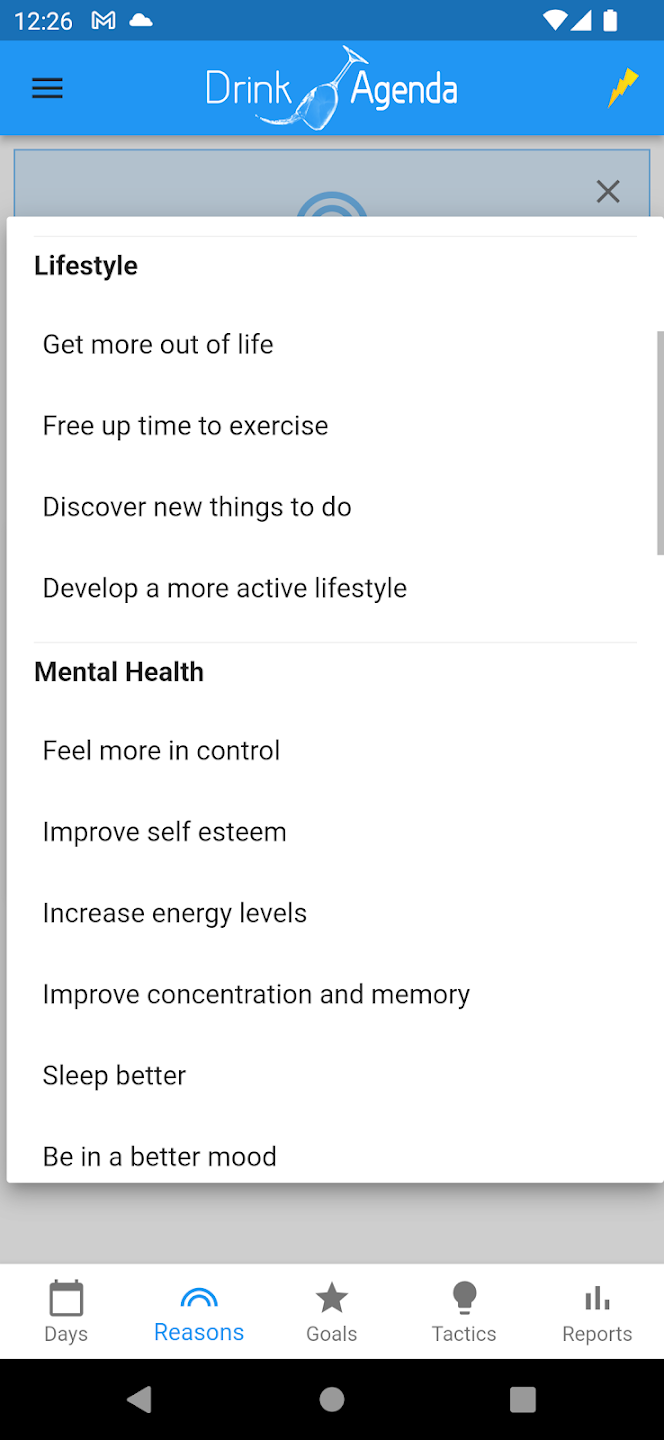
Task: Open the Reasons tab
Action: click(x=199, y=1311)
